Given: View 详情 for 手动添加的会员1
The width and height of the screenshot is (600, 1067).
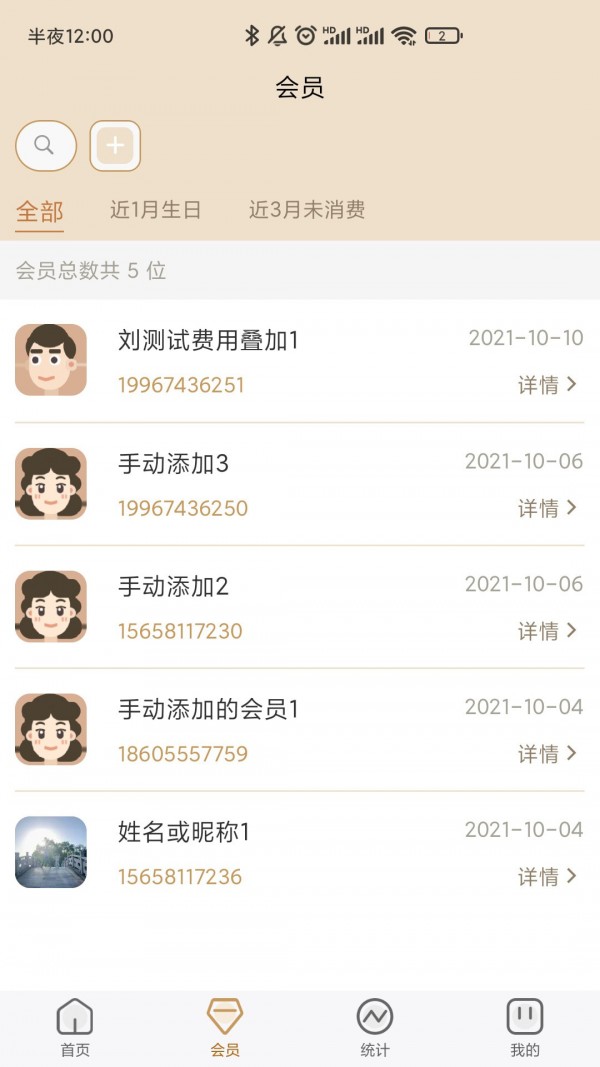Looking at the screenshot, I should (547, 754).
